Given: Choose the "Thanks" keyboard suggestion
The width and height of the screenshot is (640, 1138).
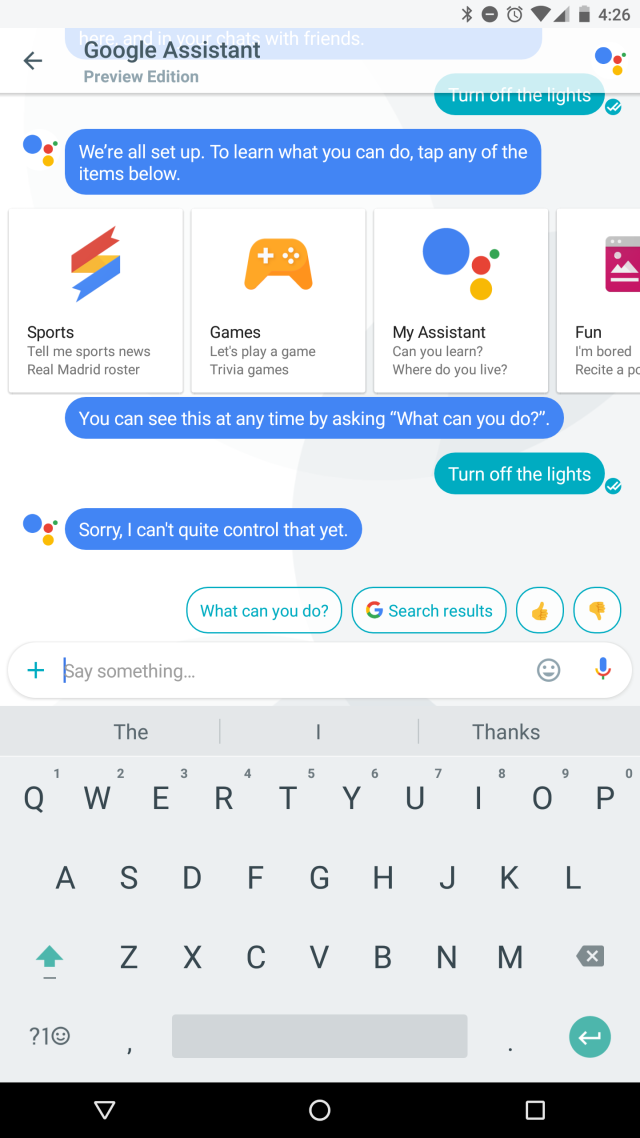Looking at the screenshot, I should click(506, 732).
